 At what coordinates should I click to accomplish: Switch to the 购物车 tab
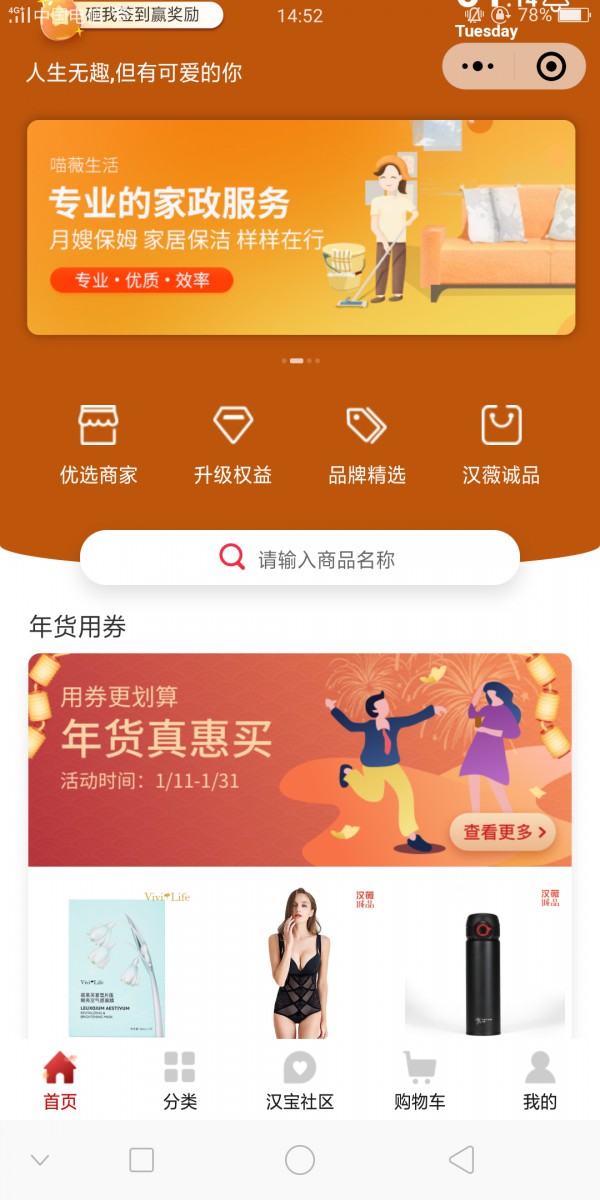point(420,1080)
